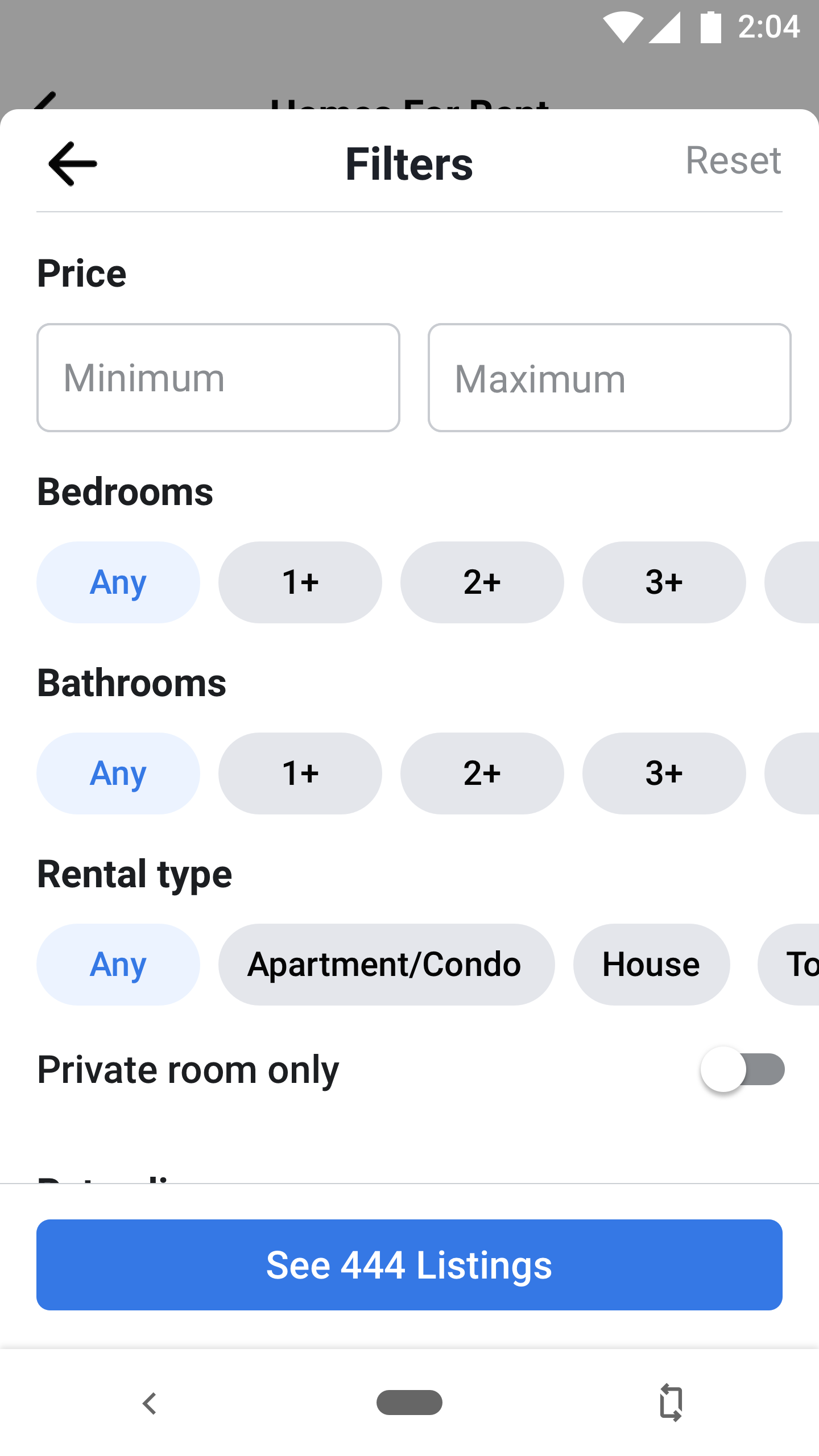This screenshot has height=1456, width=819.
Task: Filter by House rental type
Action: tap(652, 965)
